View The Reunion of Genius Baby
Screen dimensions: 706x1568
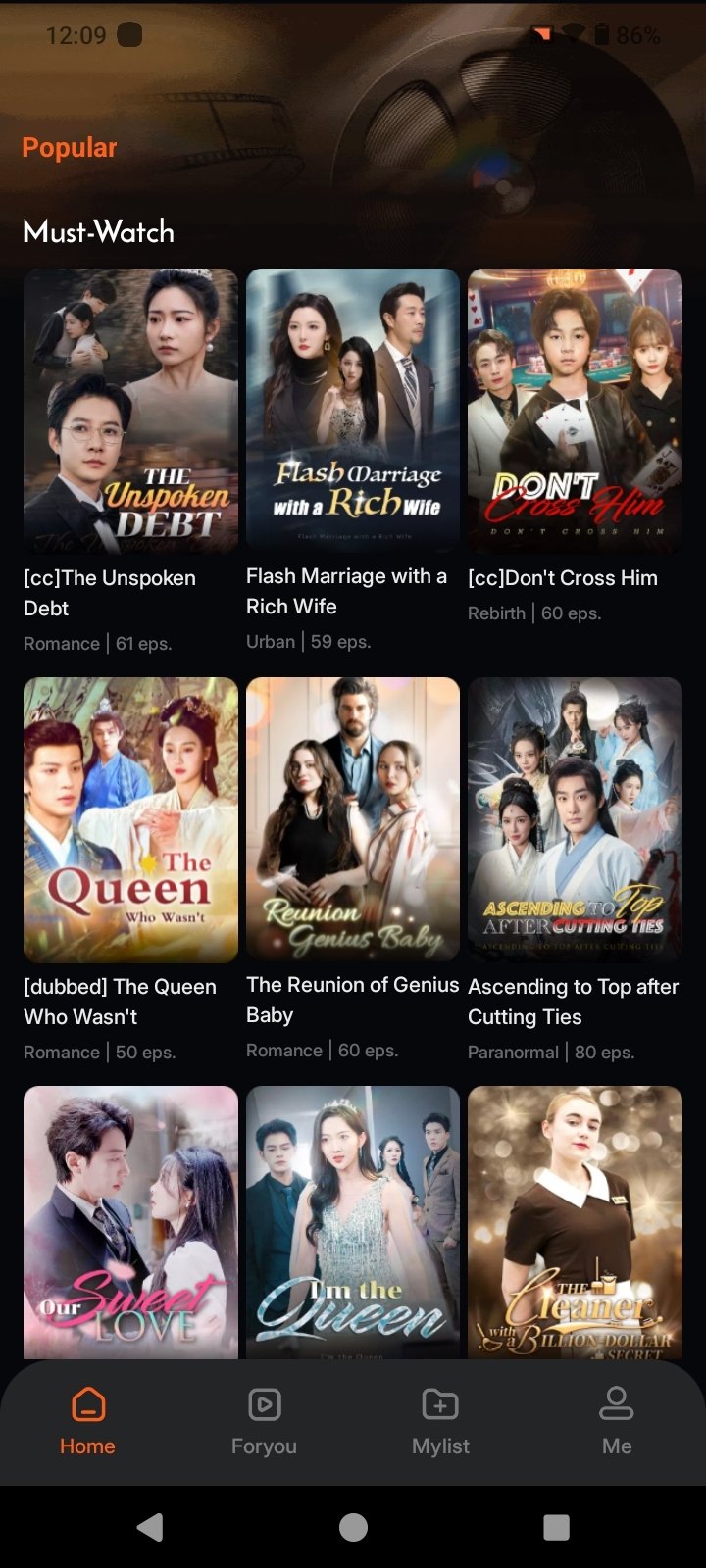click(353, 818)
